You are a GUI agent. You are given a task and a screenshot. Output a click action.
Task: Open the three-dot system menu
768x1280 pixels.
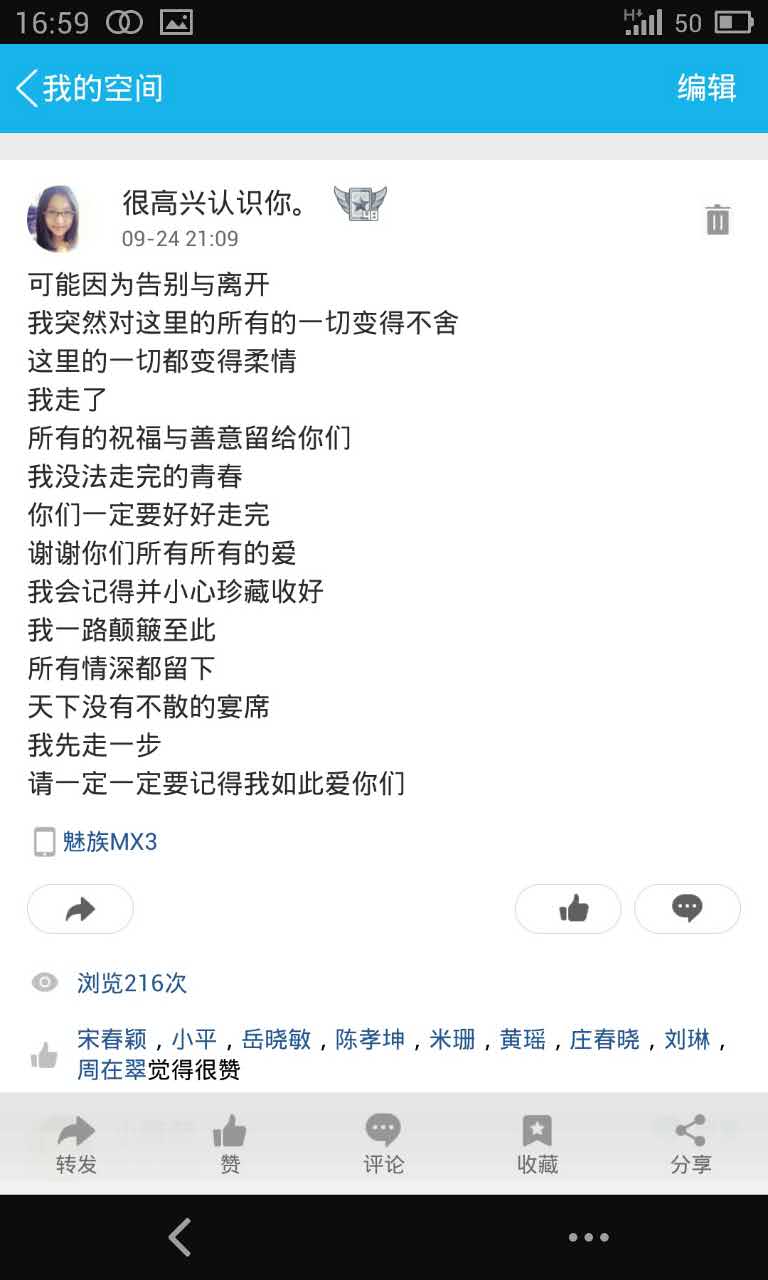coord(588,1237)
